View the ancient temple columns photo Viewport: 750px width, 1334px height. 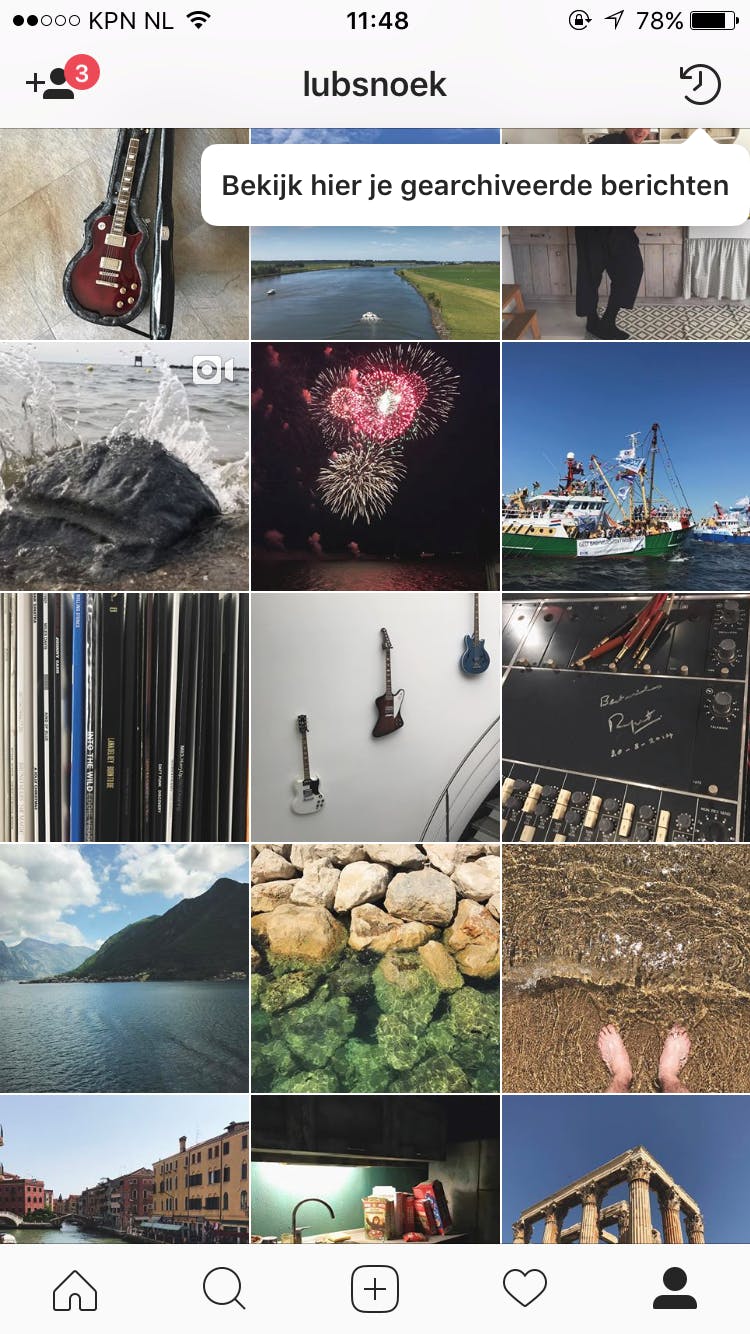(626, 1169)
